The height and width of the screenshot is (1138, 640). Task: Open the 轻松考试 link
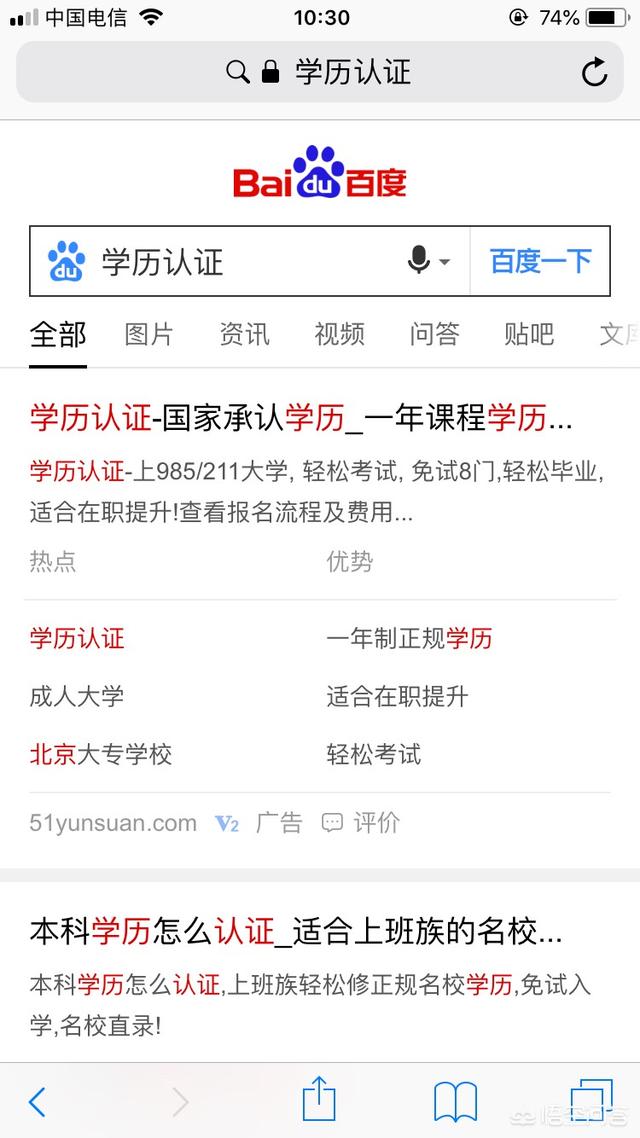374,755
